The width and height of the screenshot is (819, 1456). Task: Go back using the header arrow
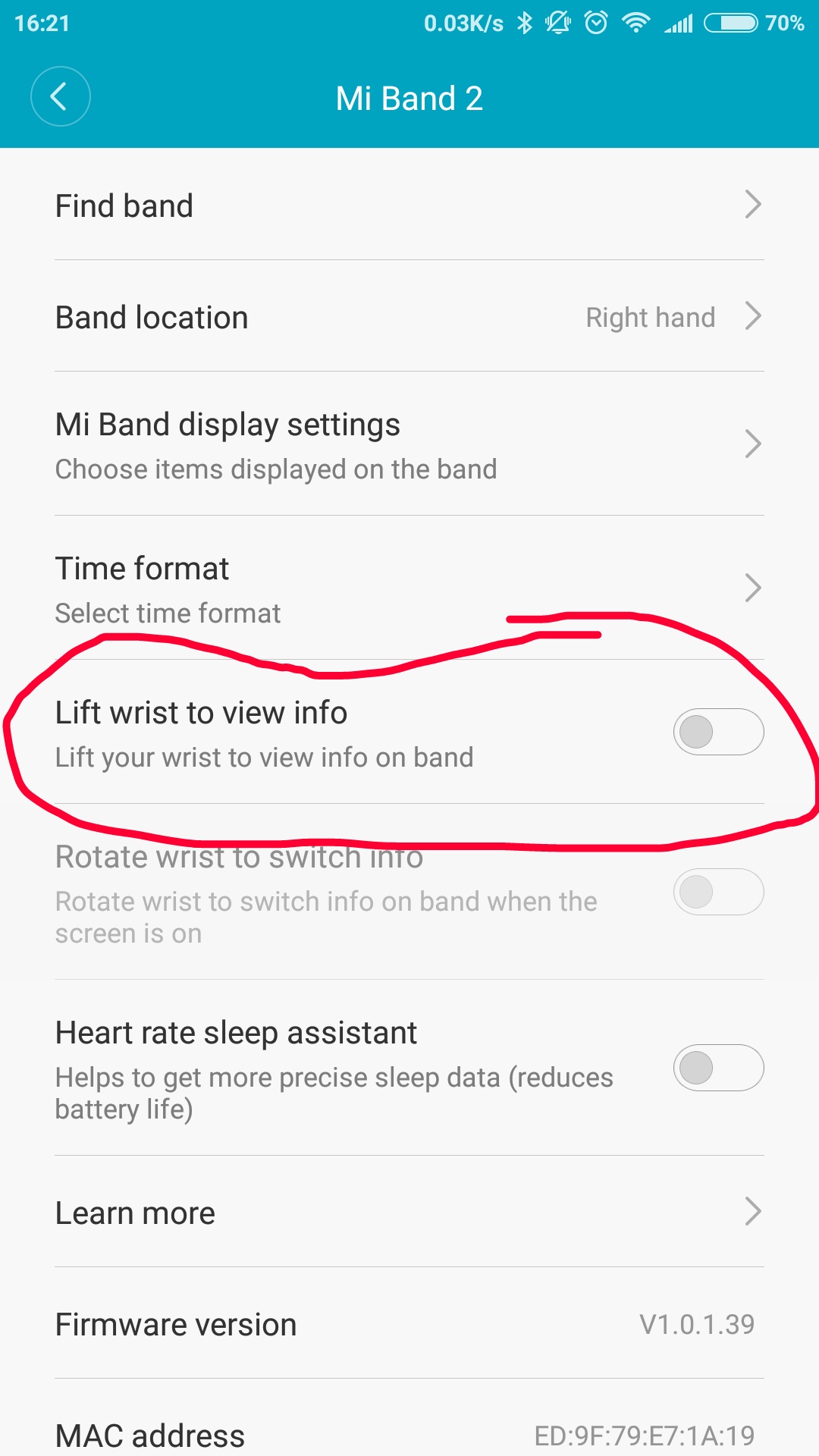[x=60, y=96]
